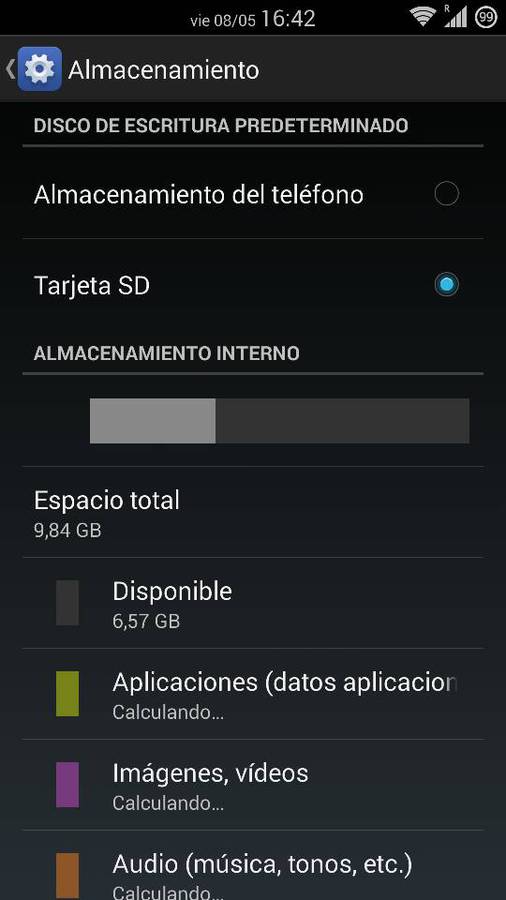The width and height of the screenshot is (506, 900).
Task: Open Audio (música, tonos, etc.) row
Action: tap(253, 865)
